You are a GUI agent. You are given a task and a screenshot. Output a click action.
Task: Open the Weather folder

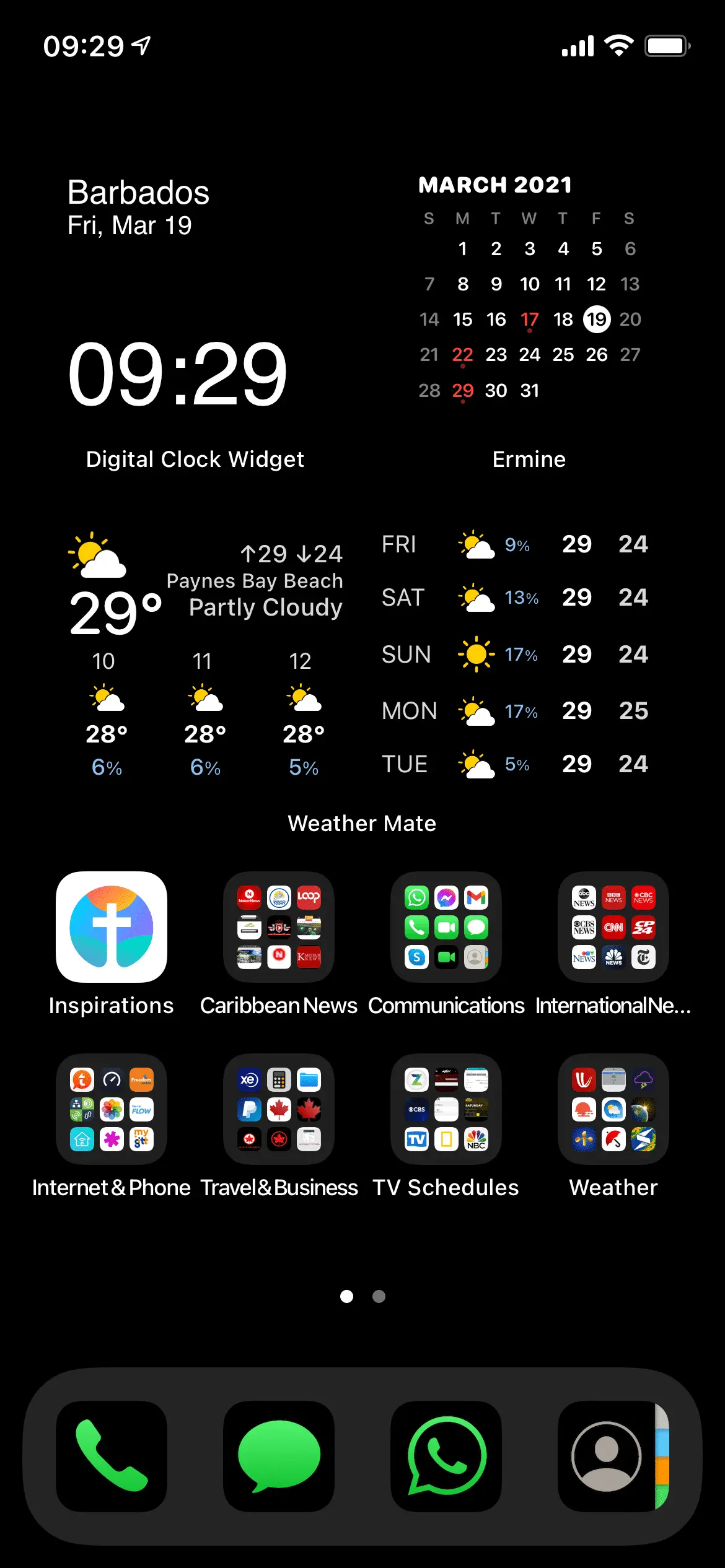coord(613,1109)
